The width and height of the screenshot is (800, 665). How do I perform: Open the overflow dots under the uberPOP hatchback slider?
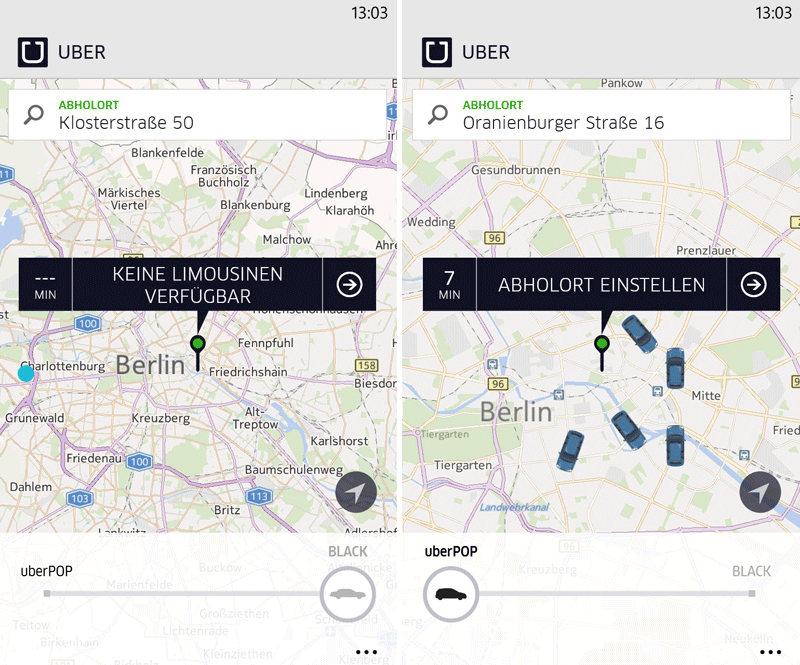pyautogui.click(x=770, y=651)
